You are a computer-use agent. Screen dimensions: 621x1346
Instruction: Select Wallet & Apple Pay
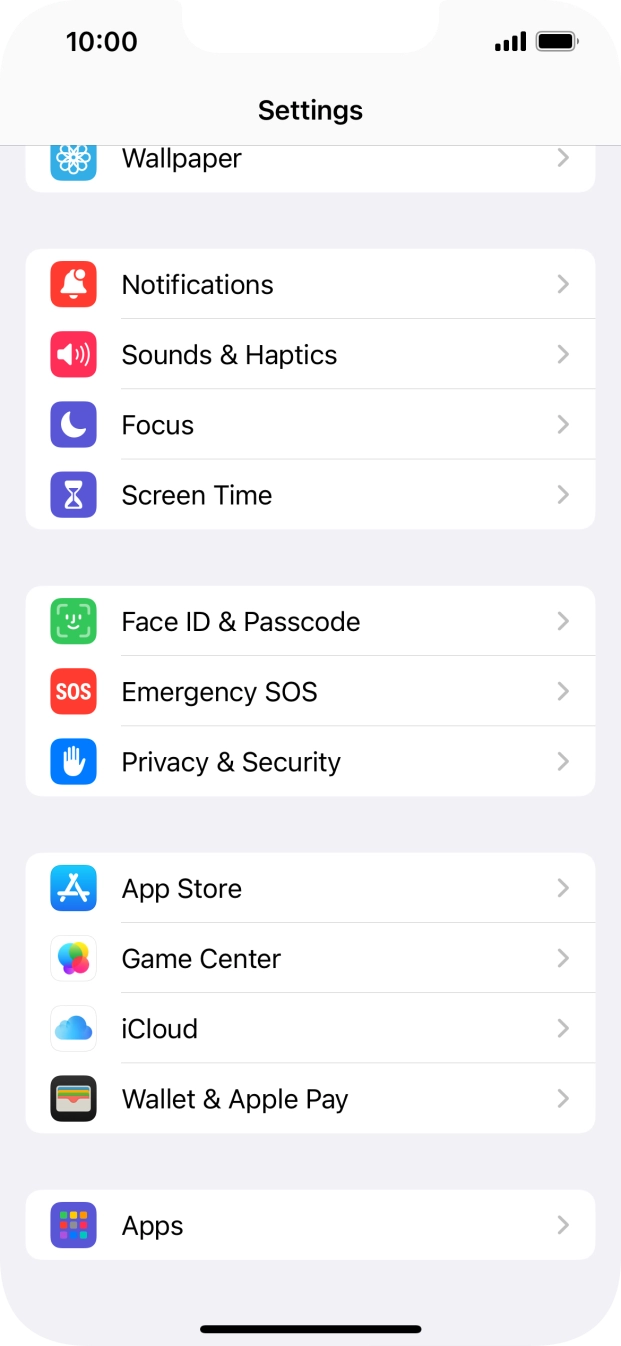click(x=310, y=1098)
